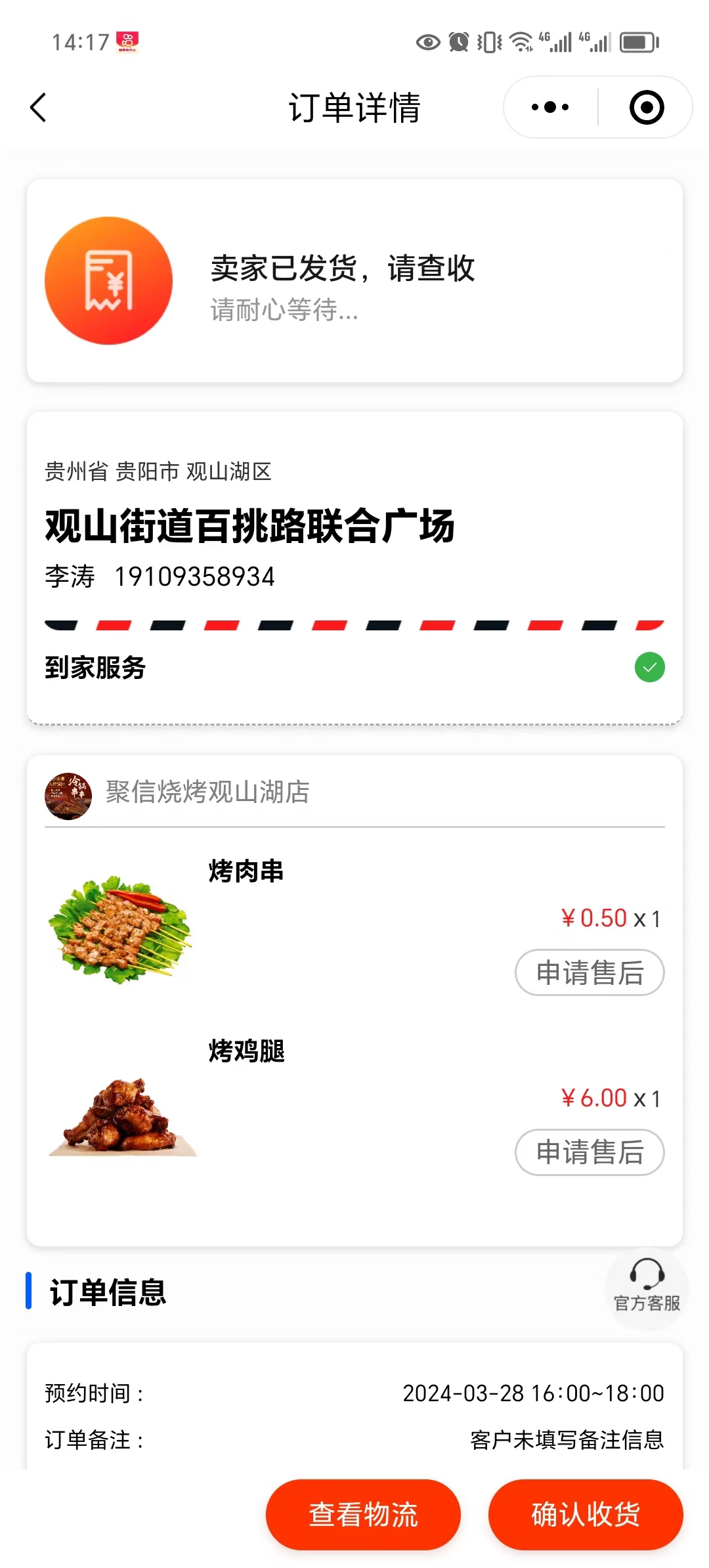Expand the 订单信息 section
The width and height of the screenshot is (709, 1568).
click(x=107, y=1292)
